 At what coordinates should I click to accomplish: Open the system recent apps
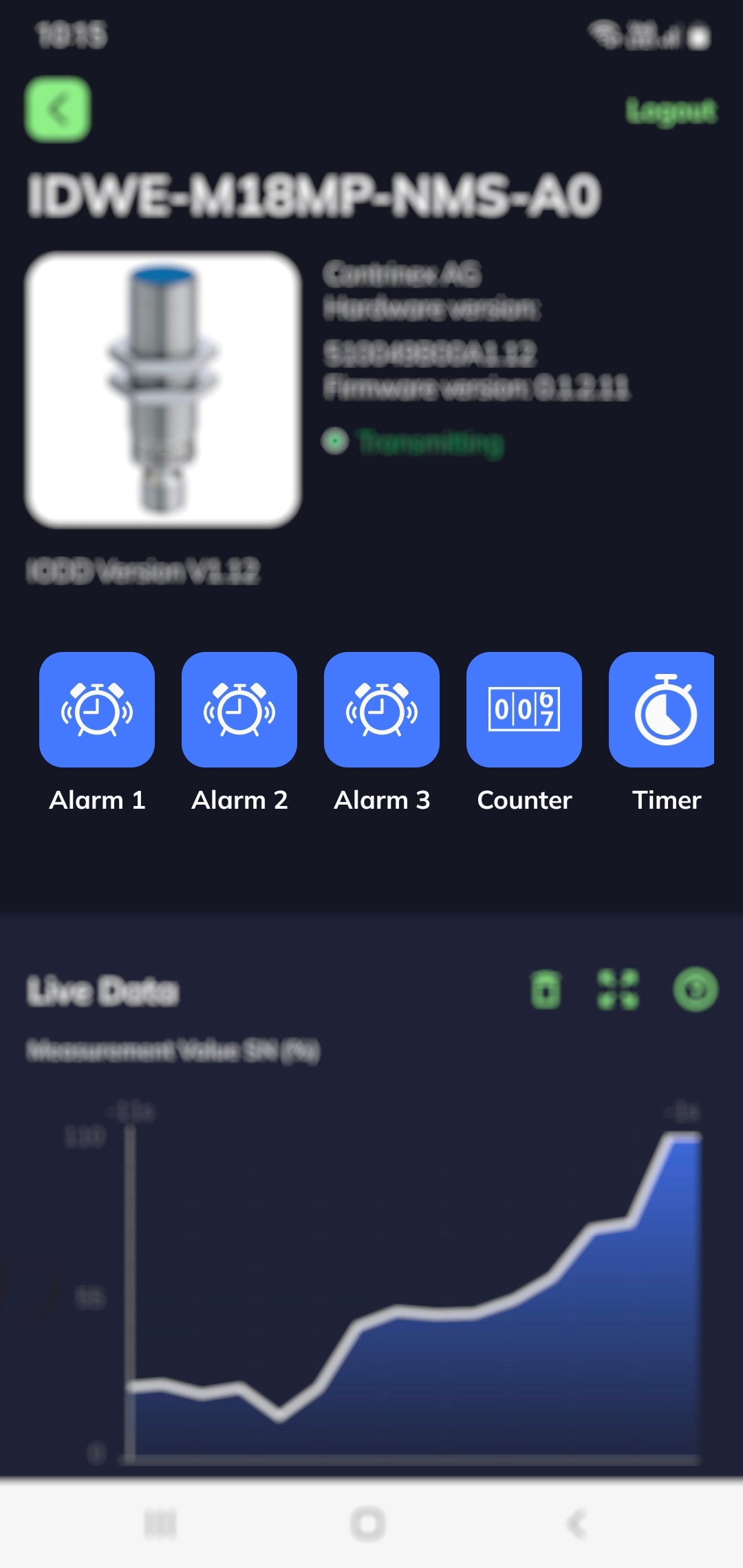pos(160,1523)
